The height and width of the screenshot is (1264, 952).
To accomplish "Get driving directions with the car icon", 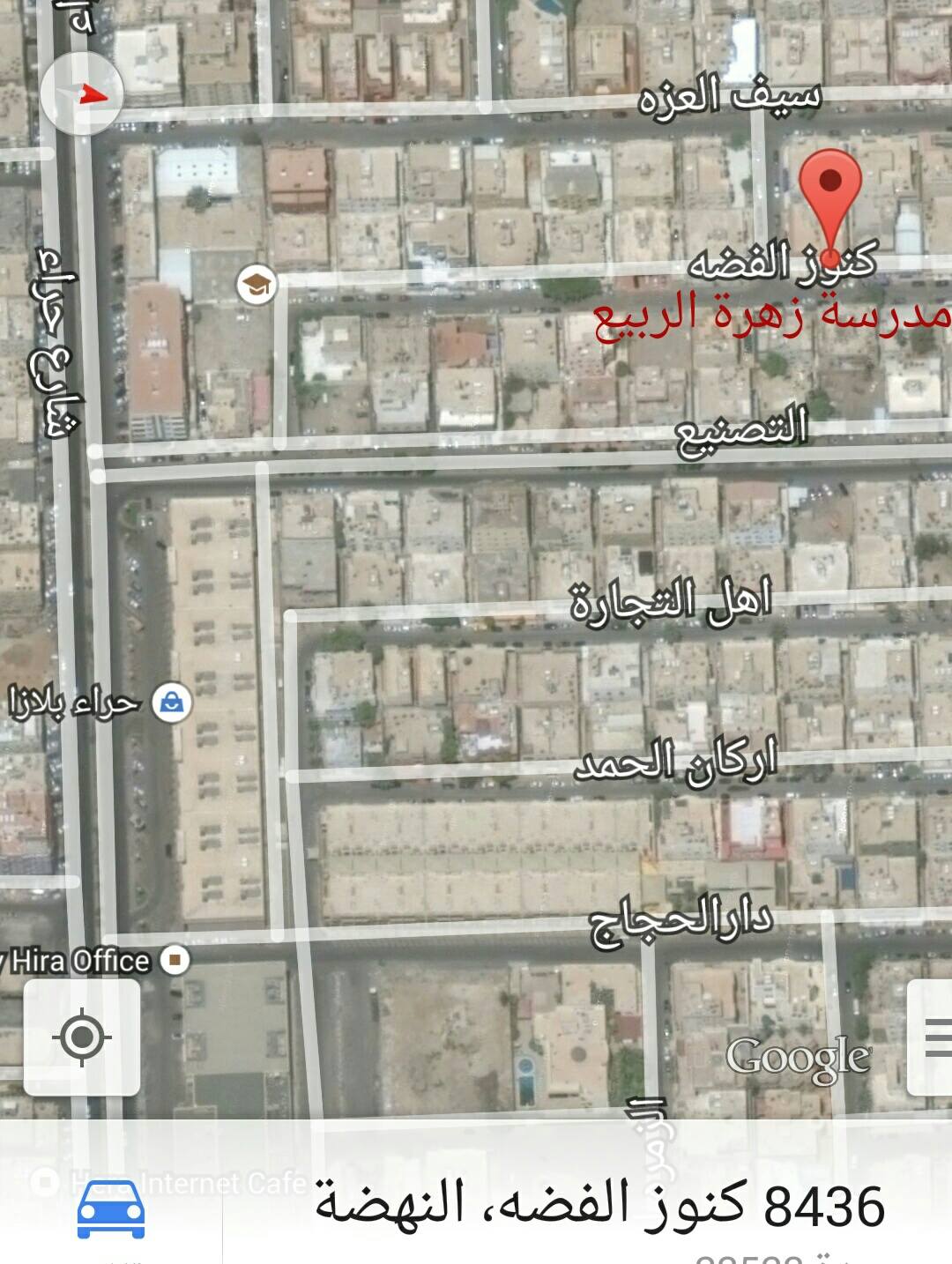I will coord(111,1210).
